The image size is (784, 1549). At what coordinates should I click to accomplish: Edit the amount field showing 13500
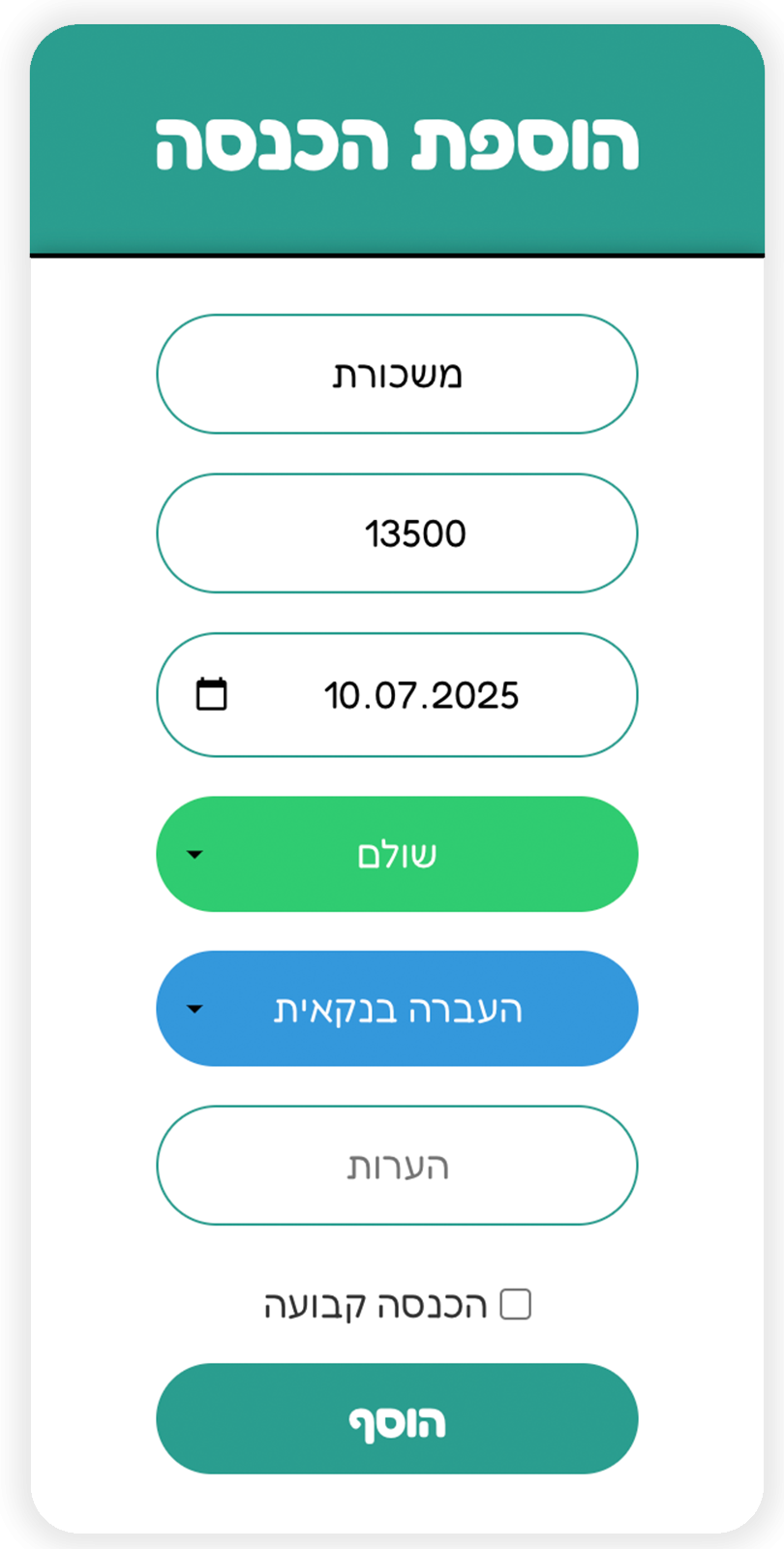click(x=397, y=533)
